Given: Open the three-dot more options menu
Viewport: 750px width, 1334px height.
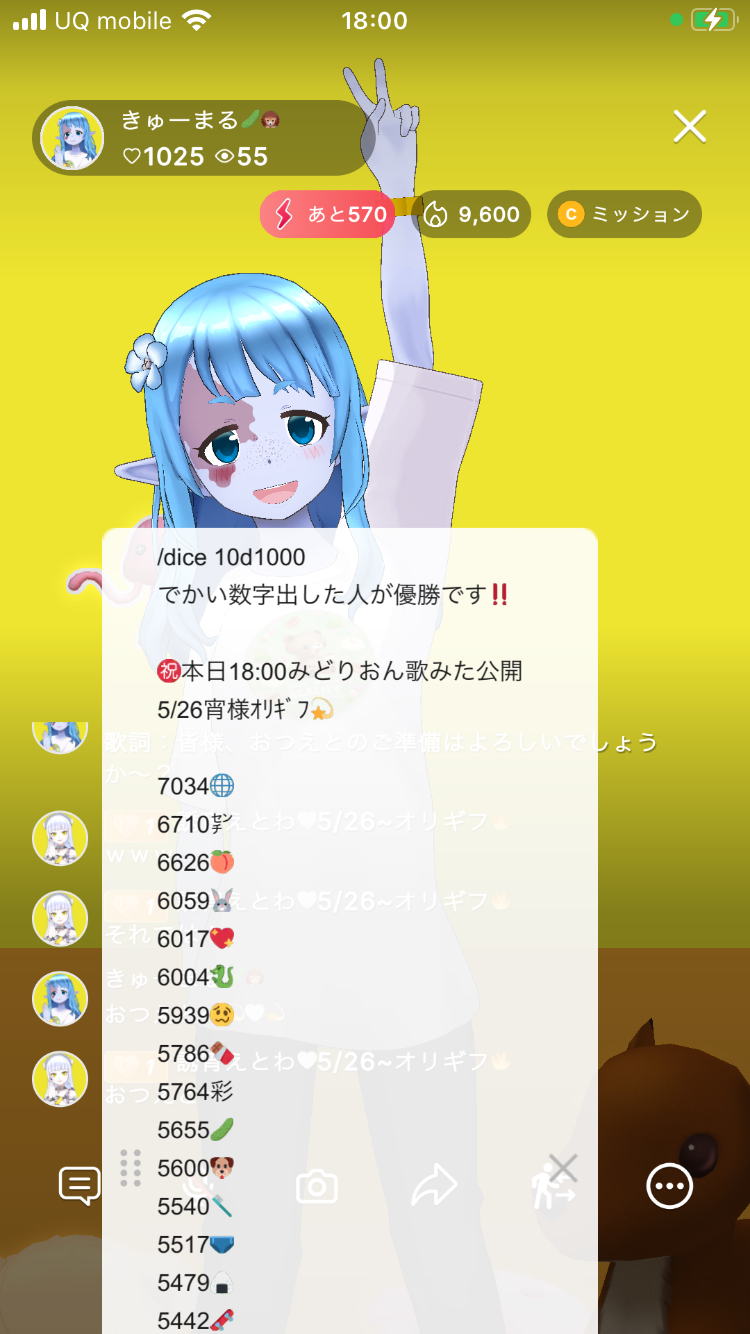Looking at the screenshot, I should pyautogui.click(x=669, y=1187).
